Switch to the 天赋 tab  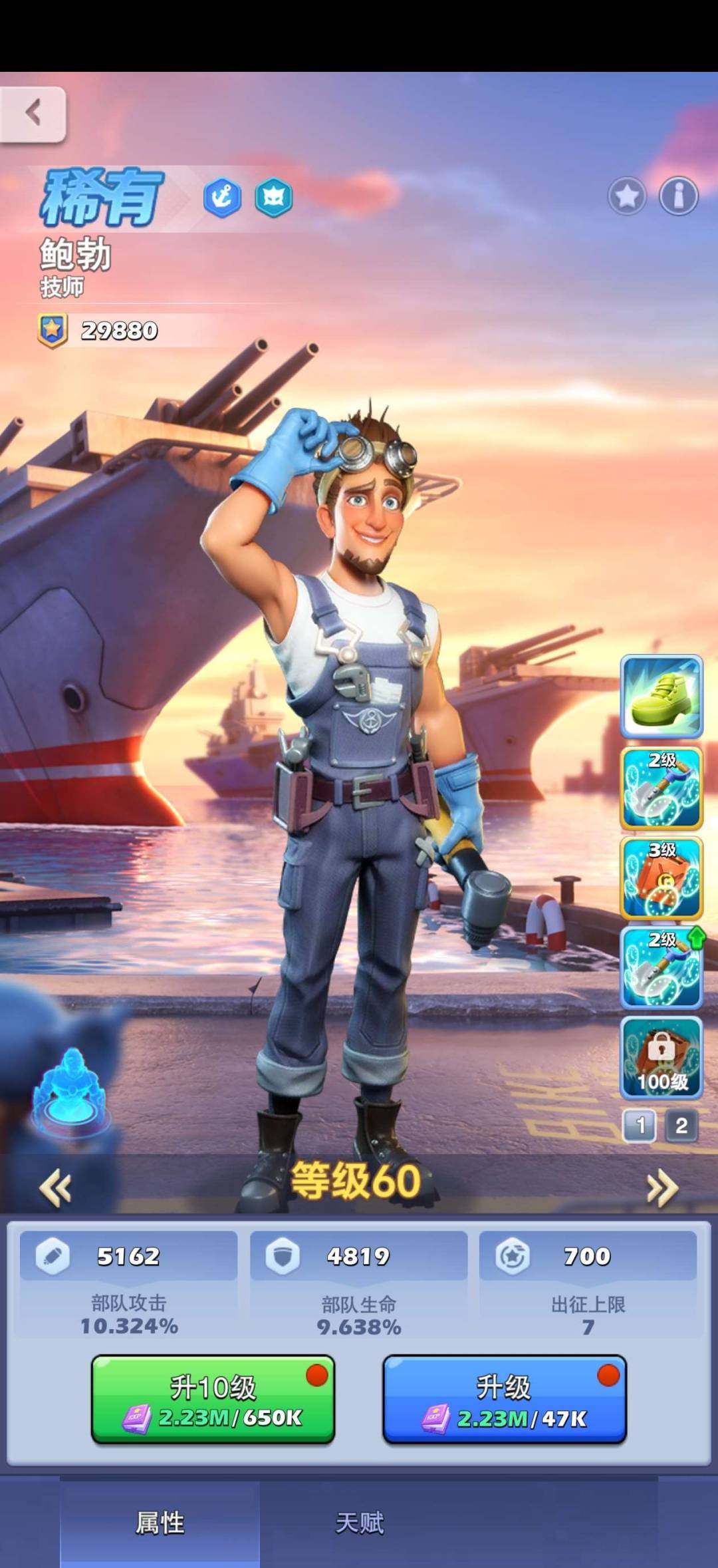pyautogui.click(x=360, y=1522)
